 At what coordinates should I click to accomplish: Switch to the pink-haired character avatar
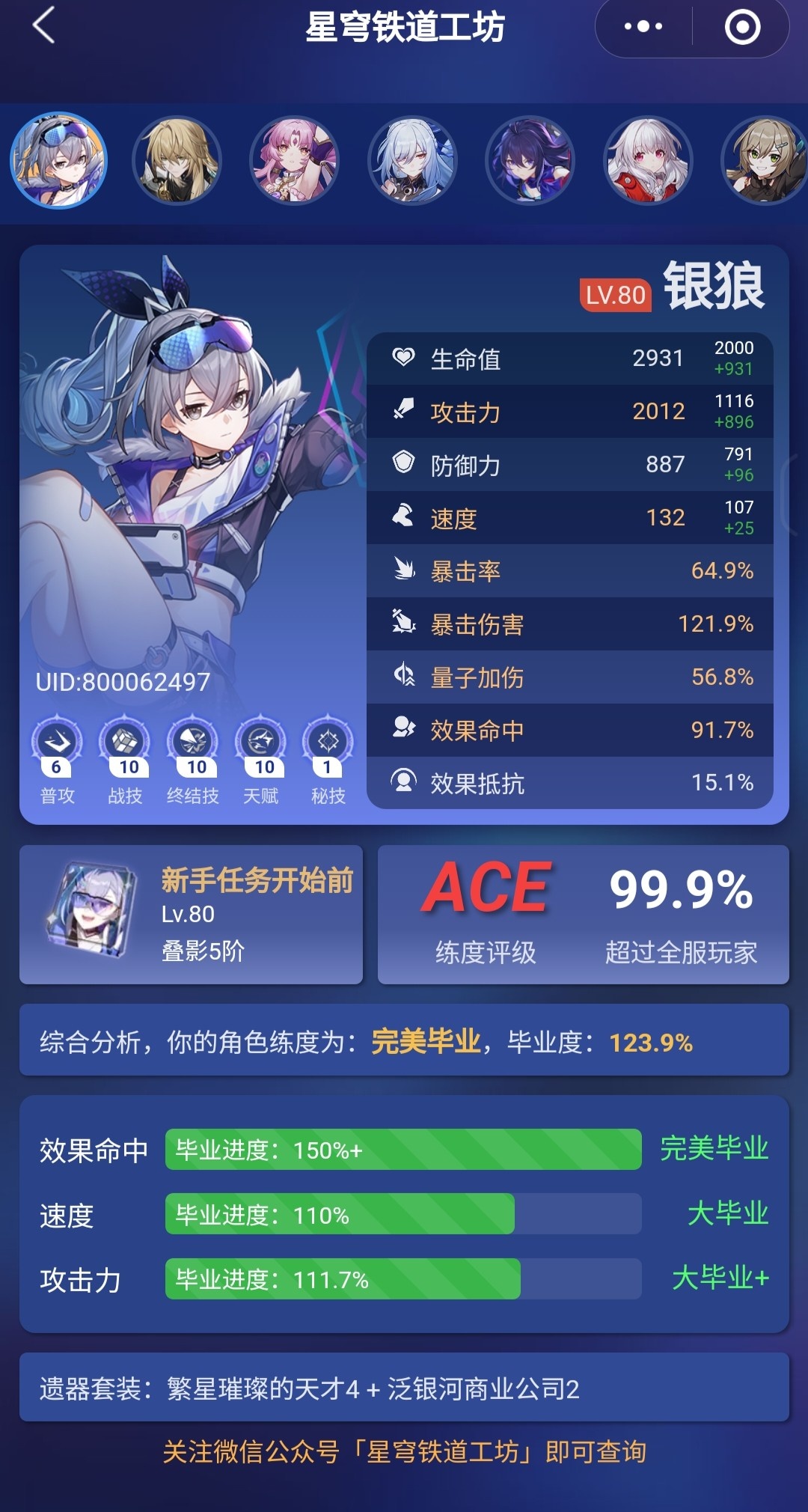294,160
